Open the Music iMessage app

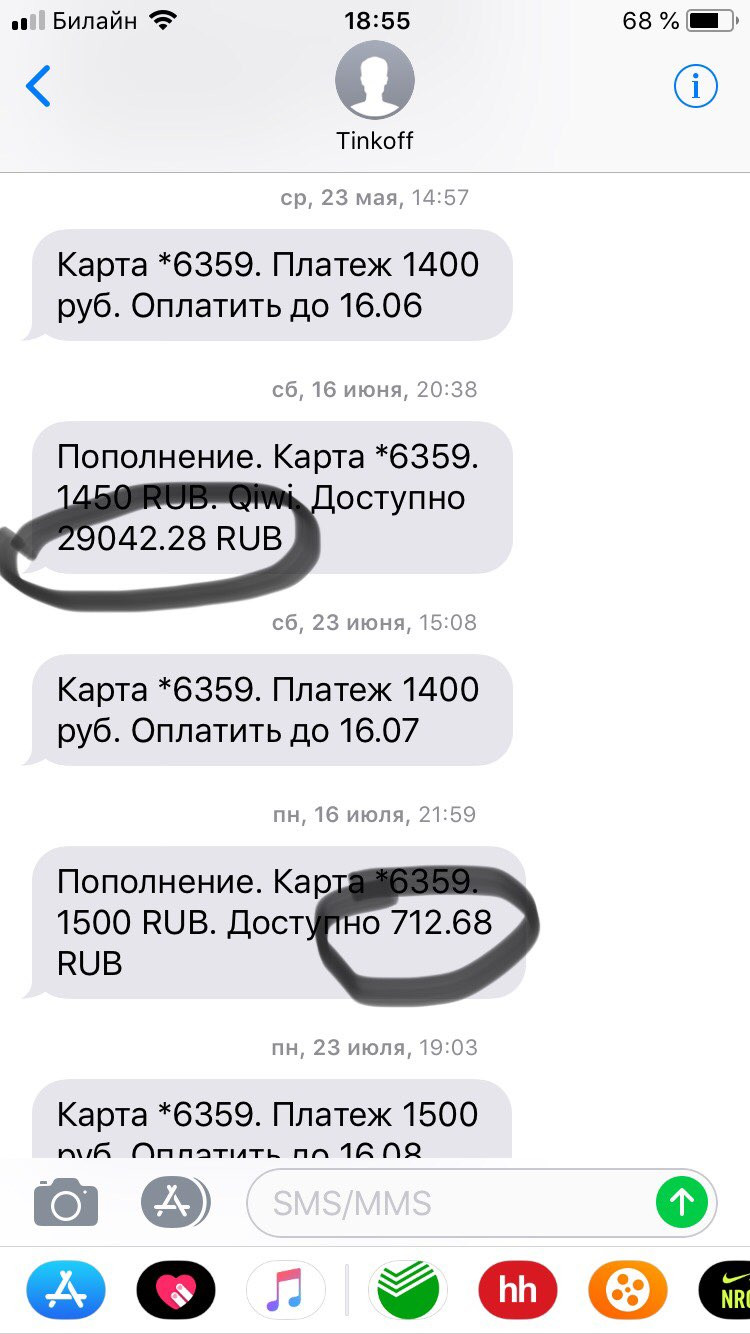[x=286, y=1289]
